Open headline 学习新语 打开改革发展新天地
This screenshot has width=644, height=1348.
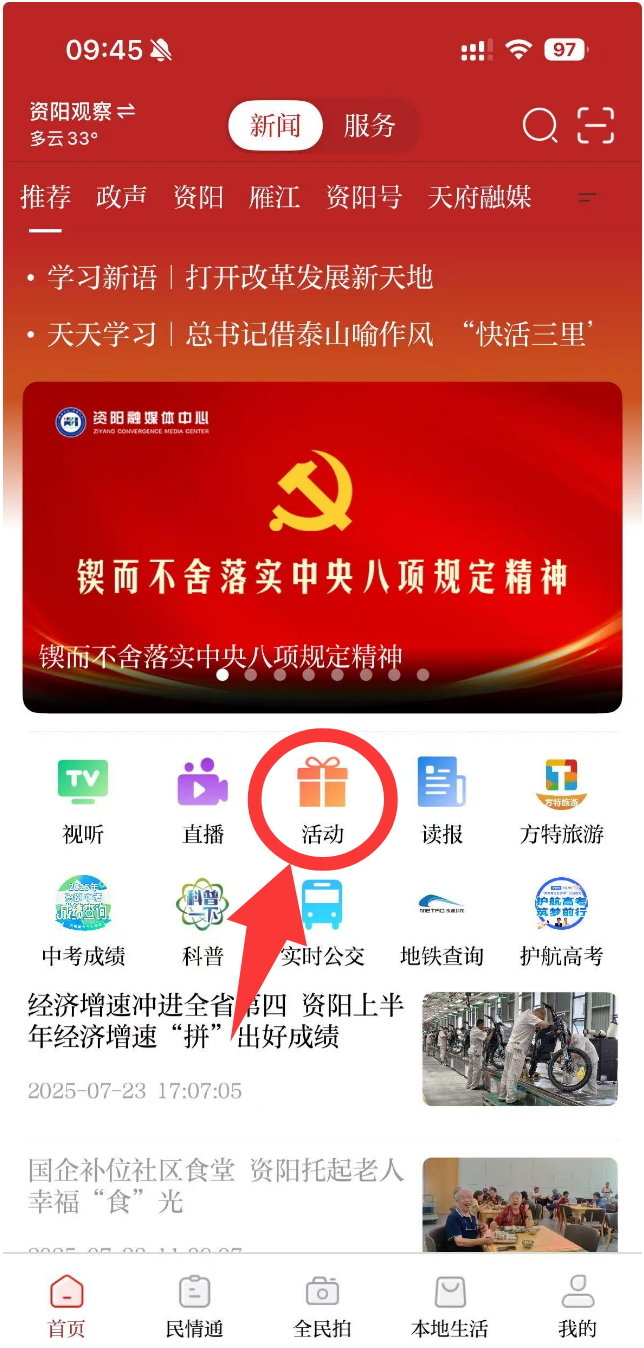point(240,277)
